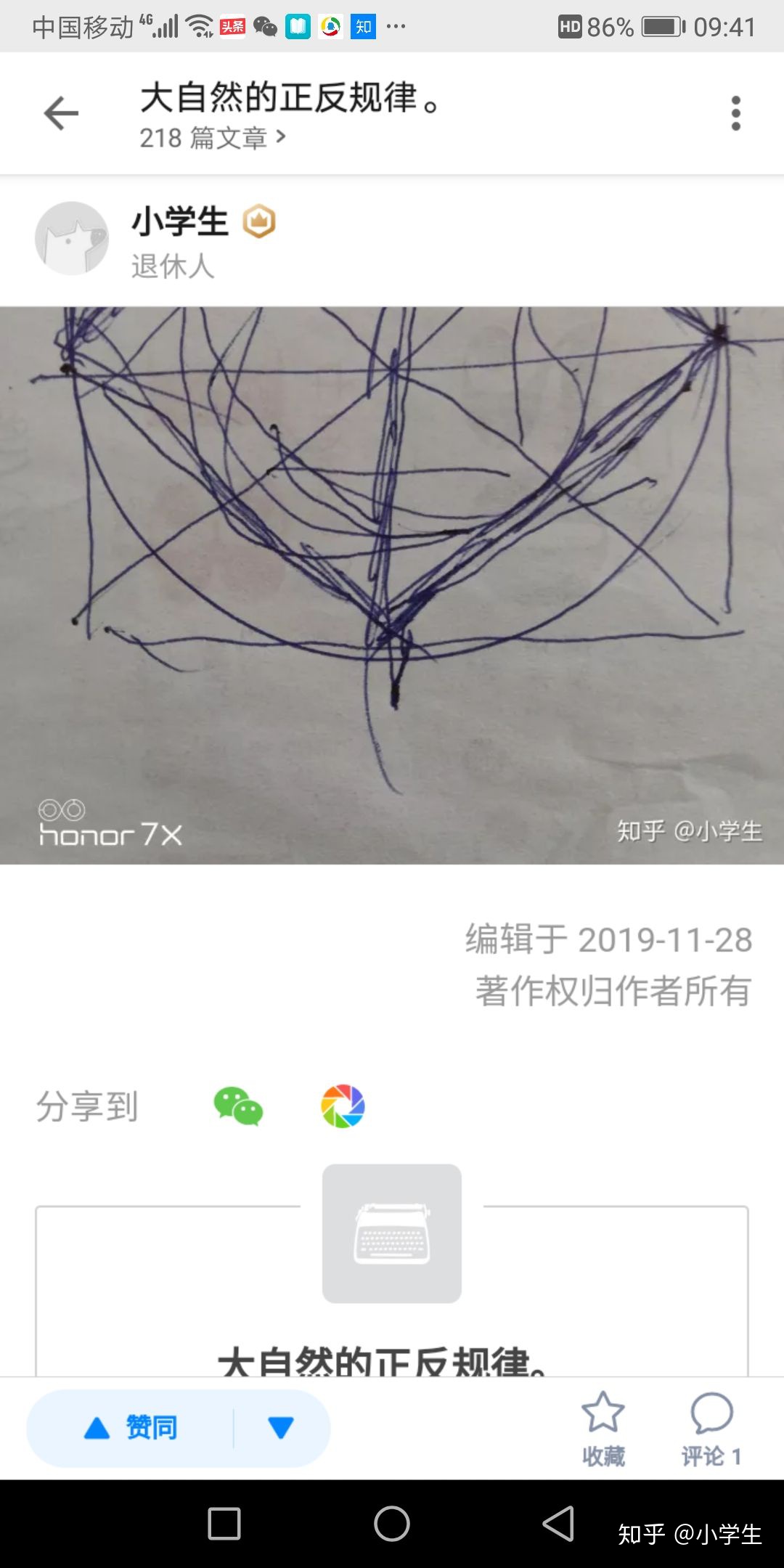Add this article to 收藏

603,1428
